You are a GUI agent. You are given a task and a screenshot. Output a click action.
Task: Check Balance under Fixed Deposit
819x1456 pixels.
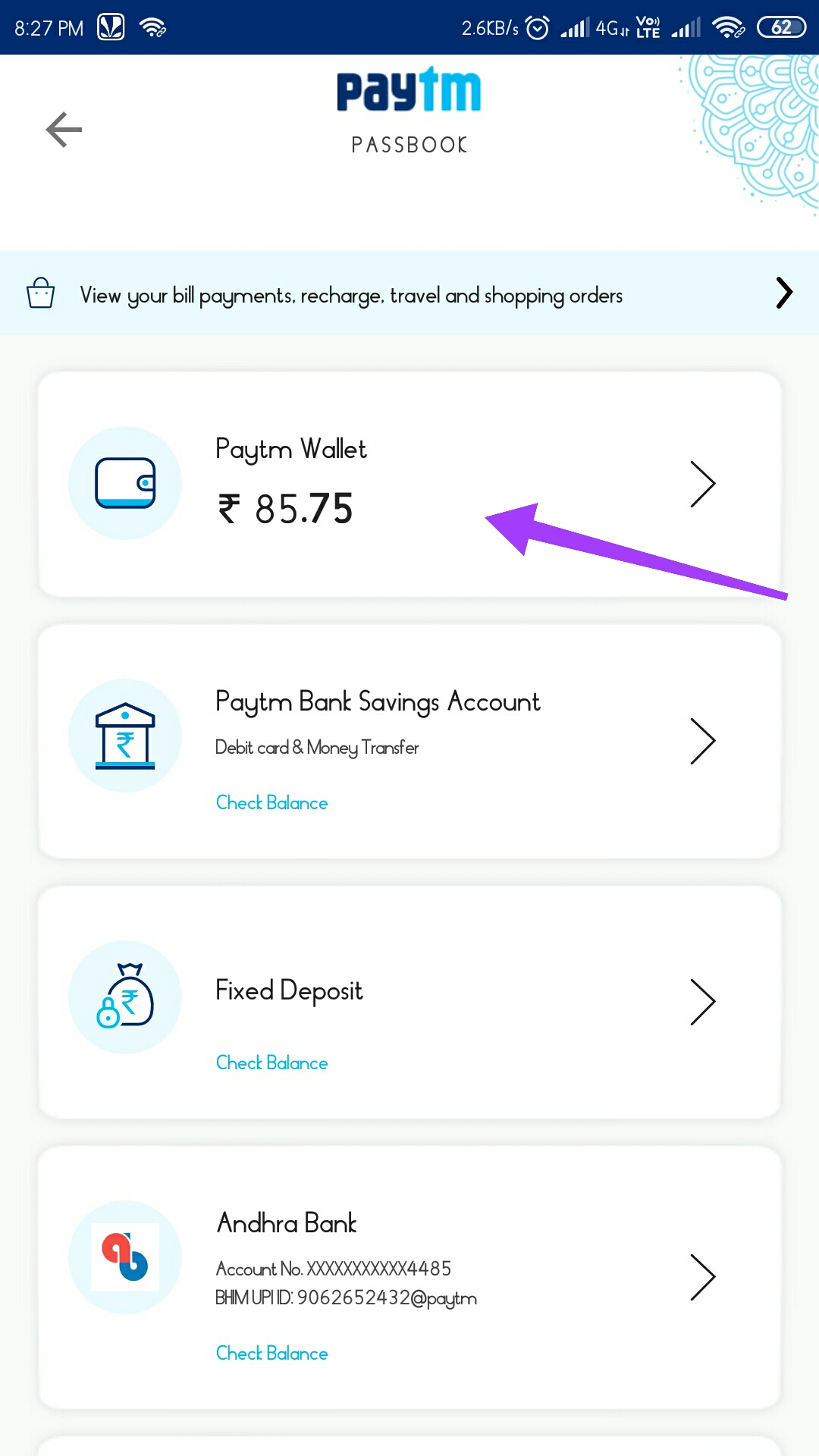pyautogui.click(x=271, y=1062)
